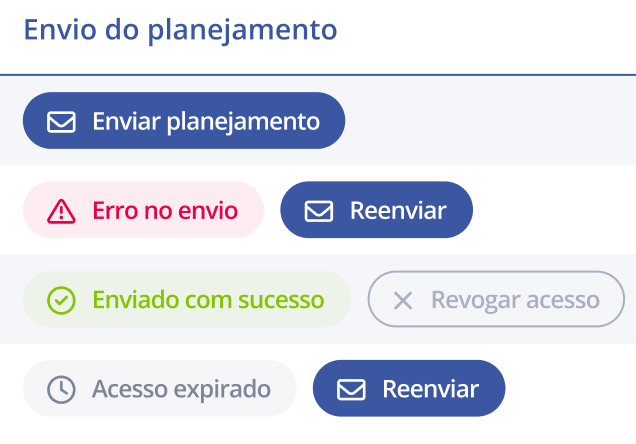The width and height of the screenshot is (636, 444).
Task: Tap the Enviar planejamento button
Action: [184, 120]
